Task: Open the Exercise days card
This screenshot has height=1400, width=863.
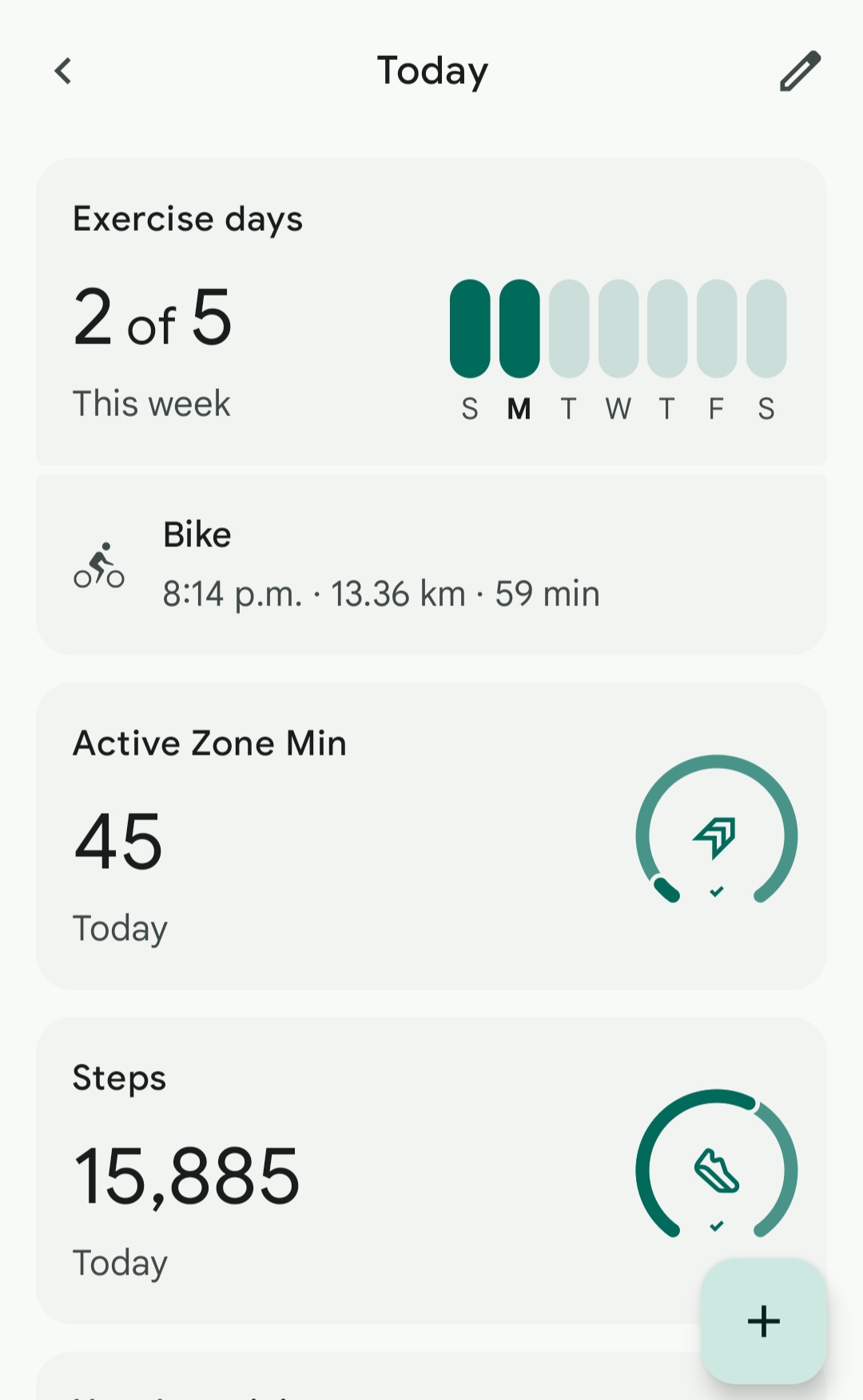Action: tap(431, 311)
